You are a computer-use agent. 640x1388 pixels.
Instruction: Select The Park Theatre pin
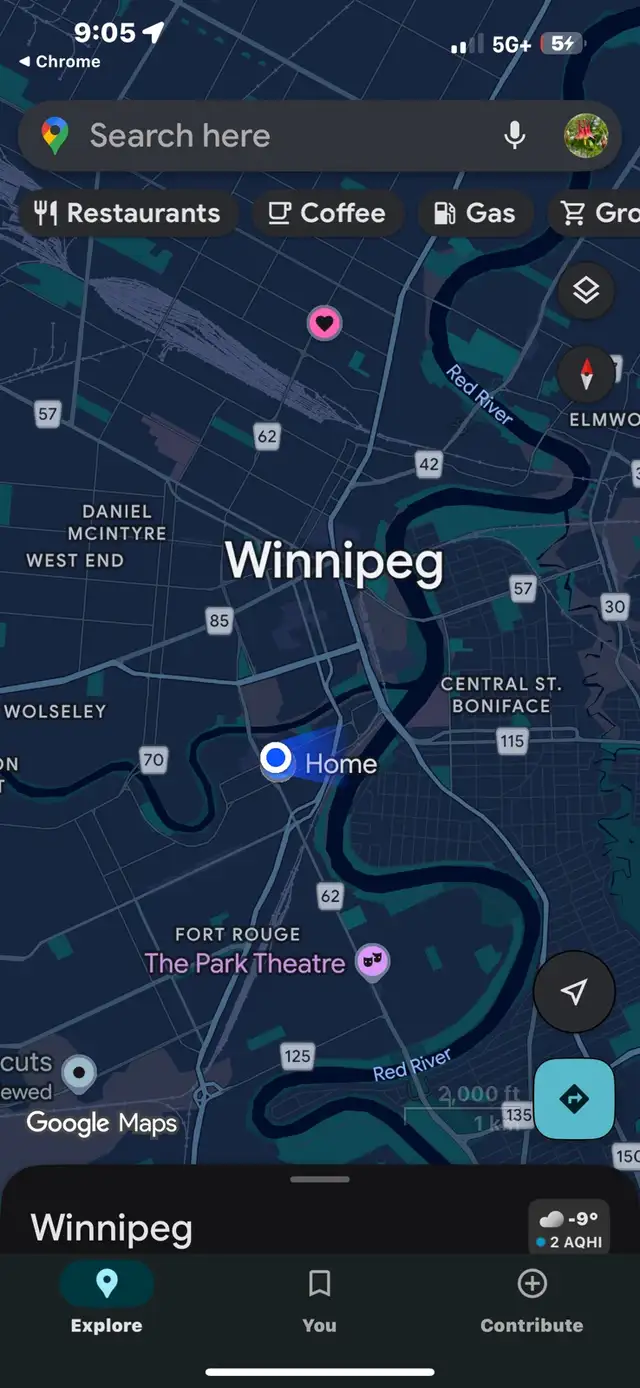[372, 962]
